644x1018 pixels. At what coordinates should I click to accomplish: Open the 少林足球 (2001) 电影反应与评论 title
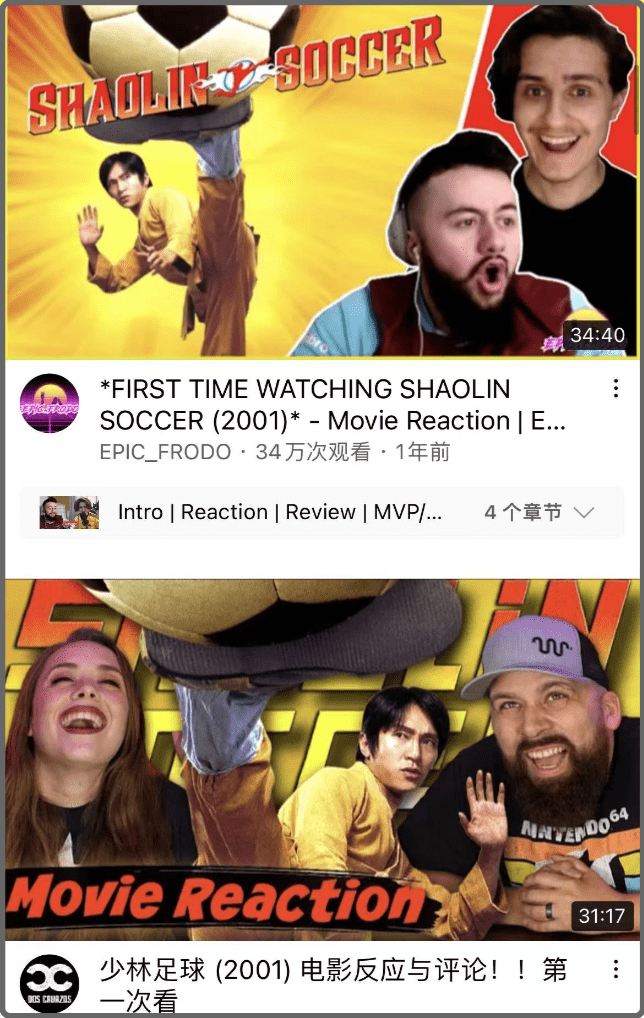tap(330, 984)
